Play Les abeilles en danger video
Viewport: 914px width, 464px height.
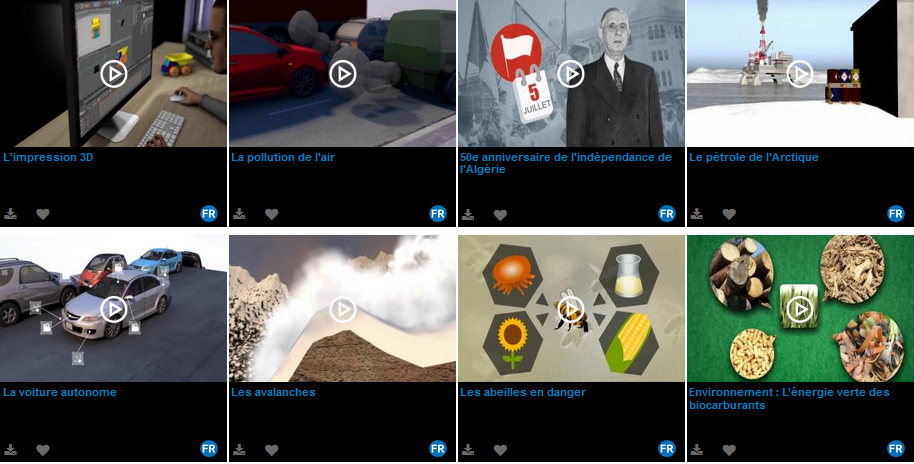[x=571, y=309]
